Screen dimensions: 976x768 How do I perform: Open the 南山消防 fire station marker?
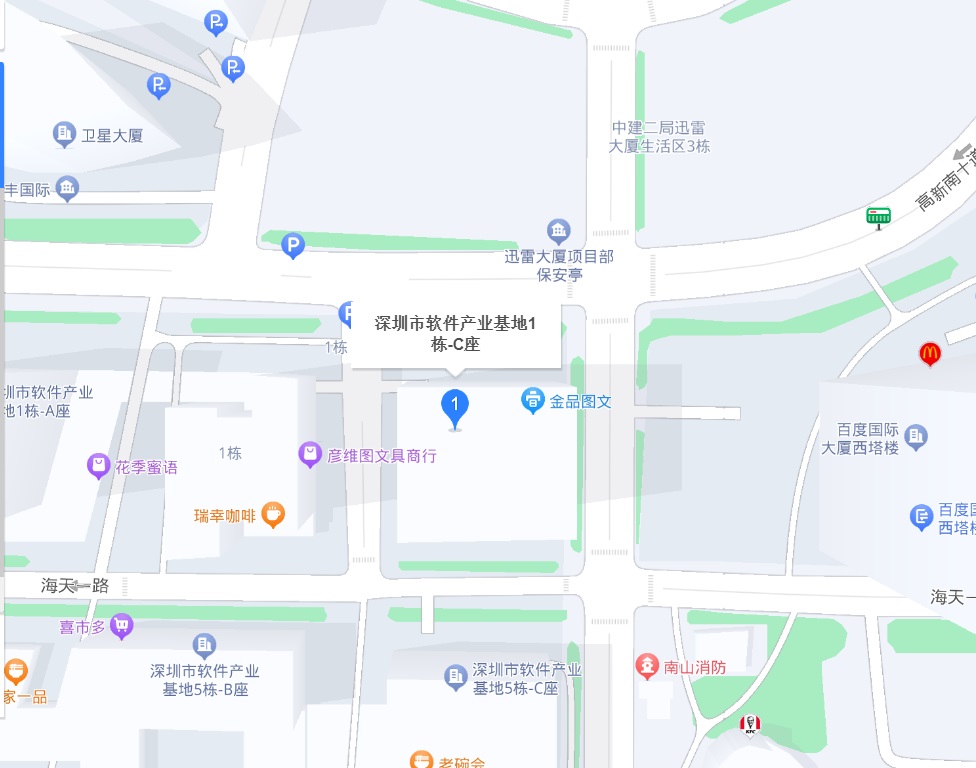[648, 664]
